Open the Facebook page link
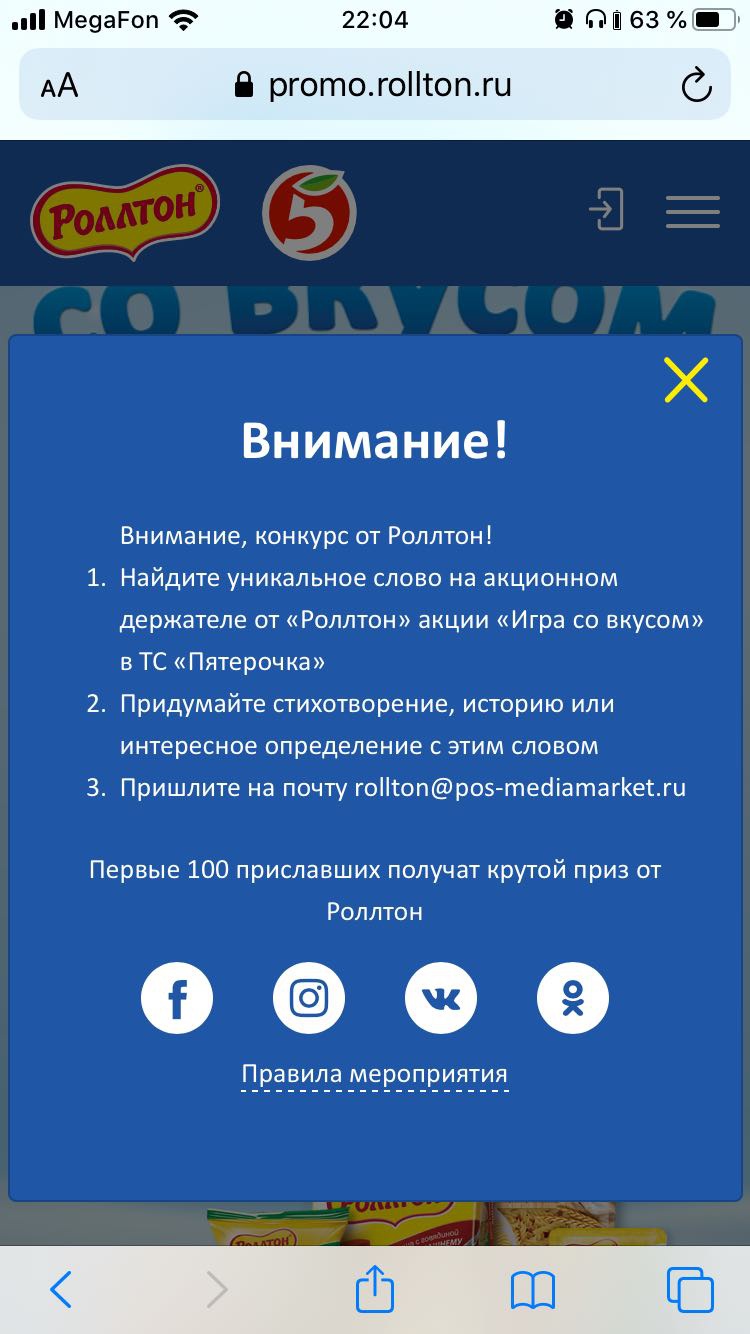 click(177, 997)
